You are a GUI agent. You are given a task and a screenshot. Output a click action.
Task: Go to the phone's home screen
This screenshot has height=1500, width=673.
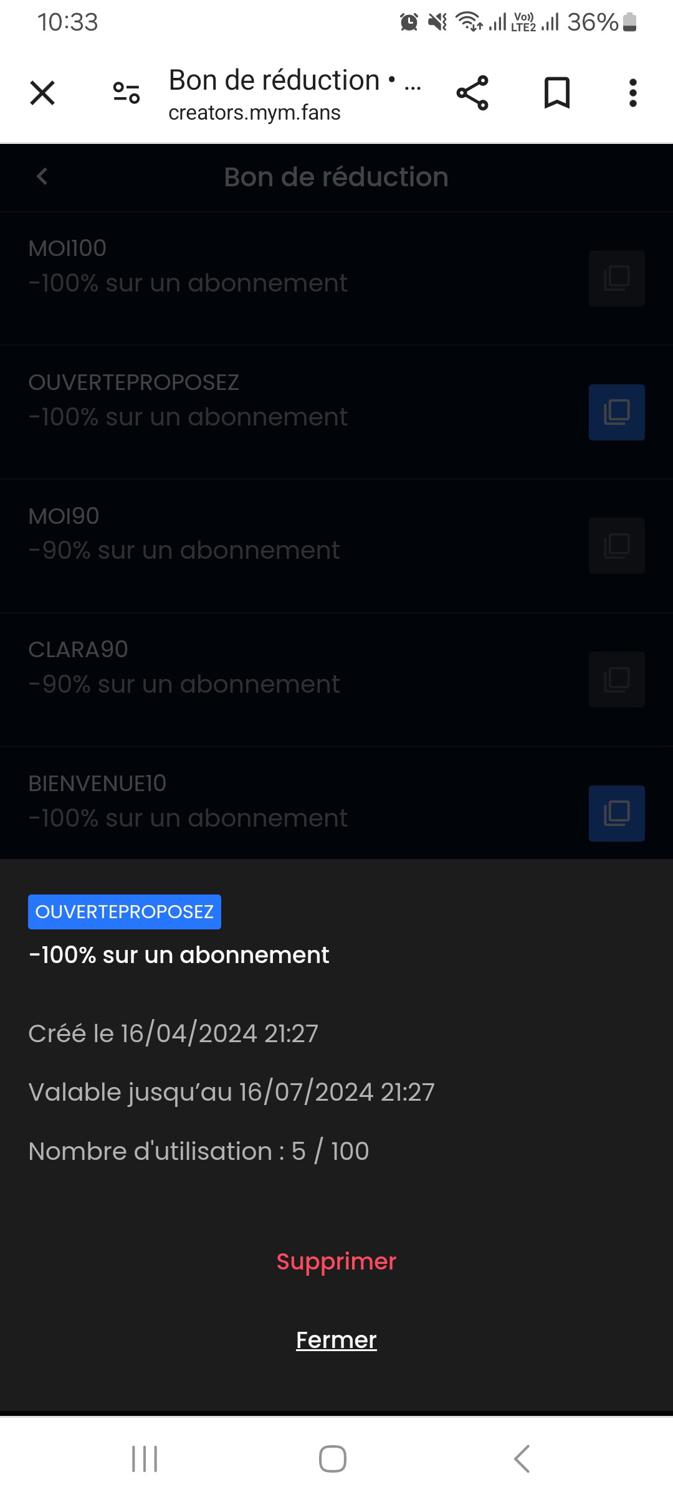point(333,1459)
